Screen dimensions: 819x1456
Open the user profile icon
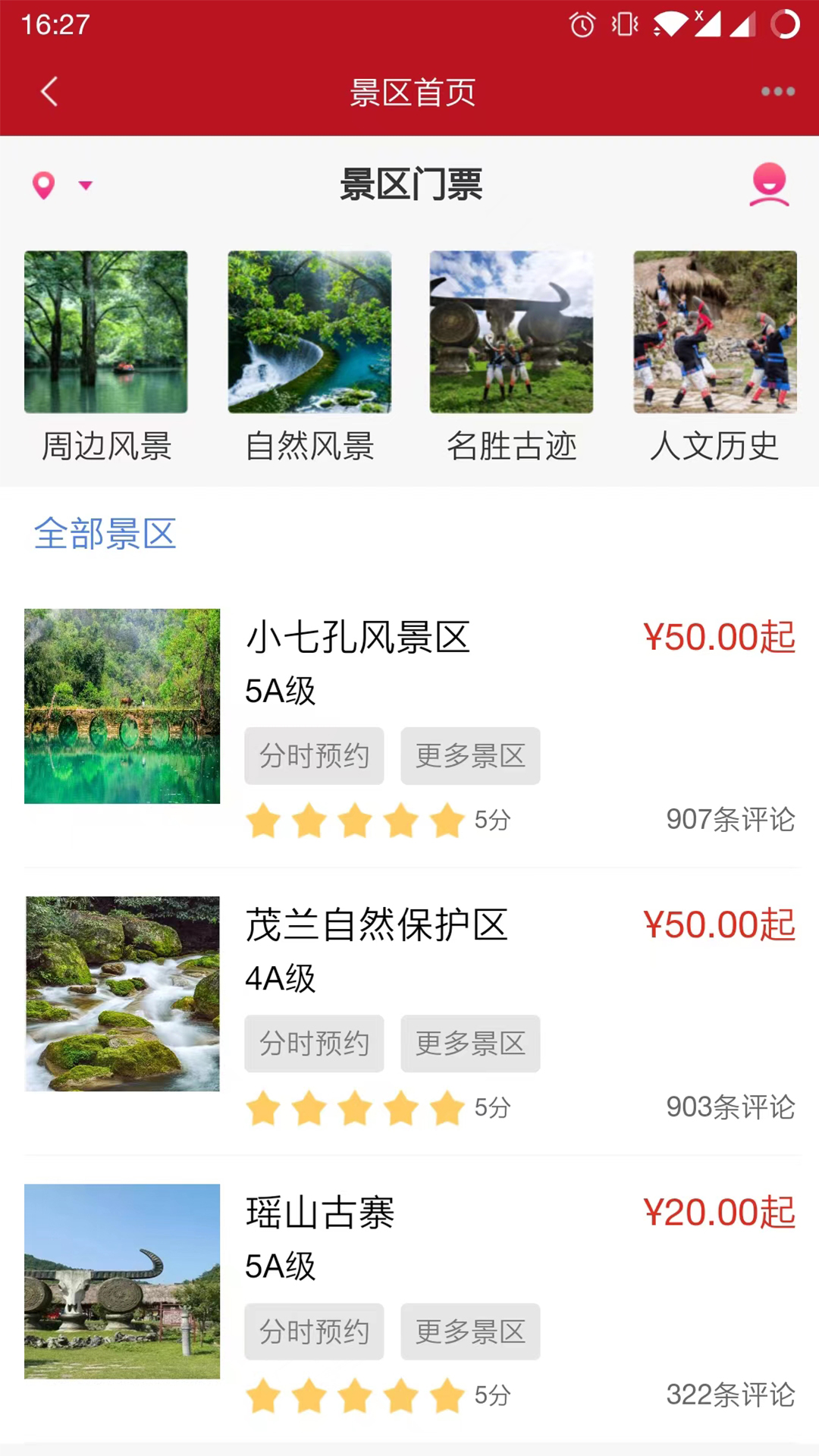pos(768,184)
